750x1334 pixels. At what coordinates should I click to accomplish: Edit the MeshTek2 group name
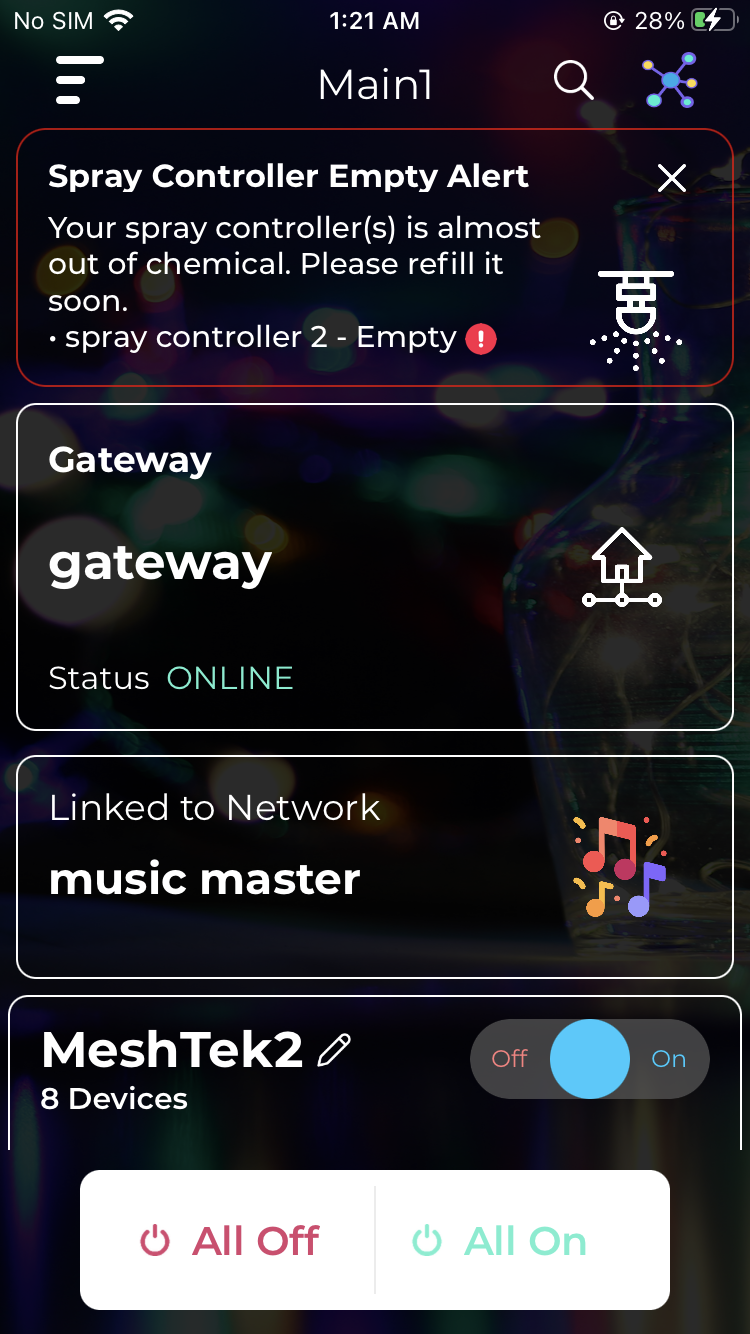(334, 1051)
